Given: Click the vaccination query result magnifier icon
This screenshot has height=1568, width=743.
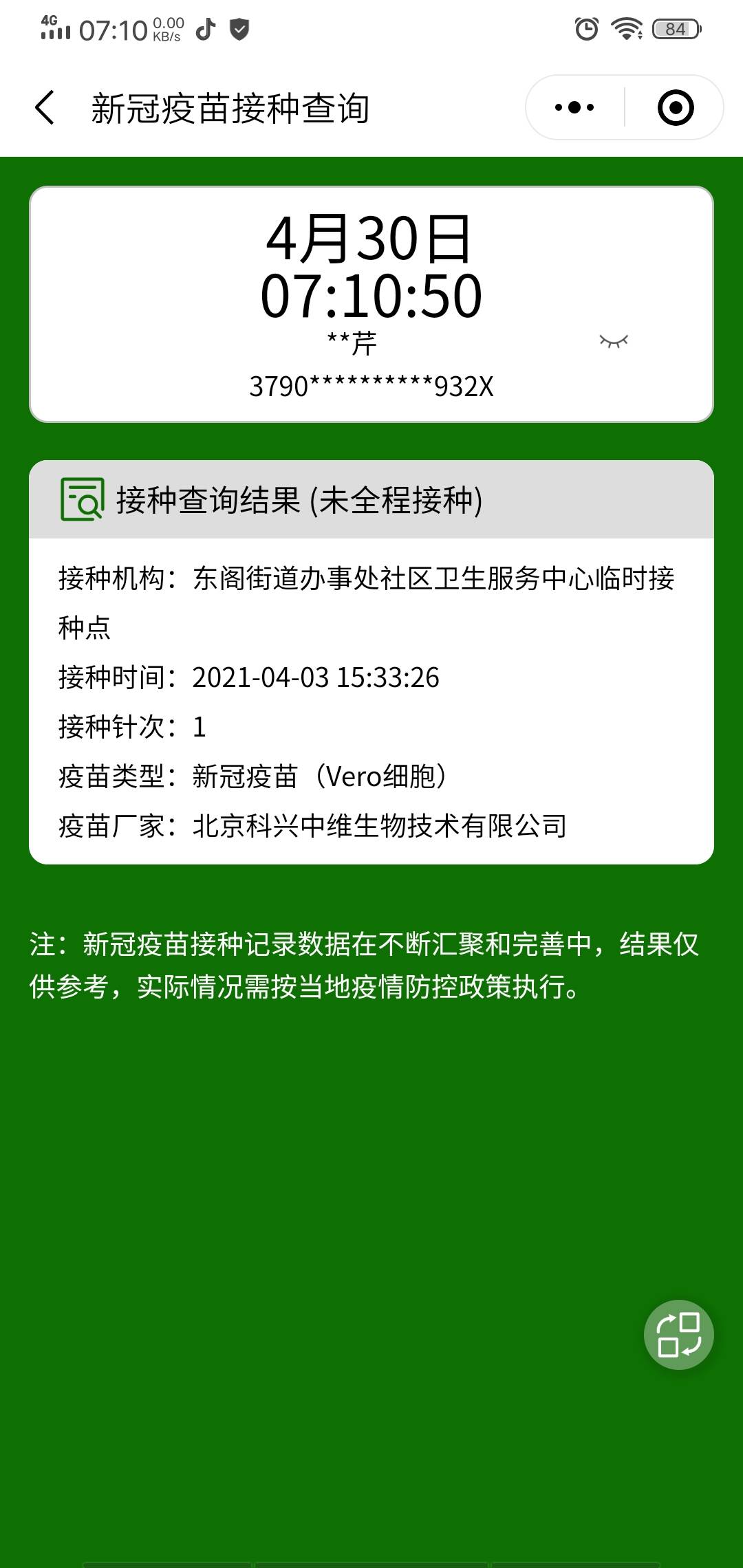Looking at the screenshot, I should click(82, 500).
